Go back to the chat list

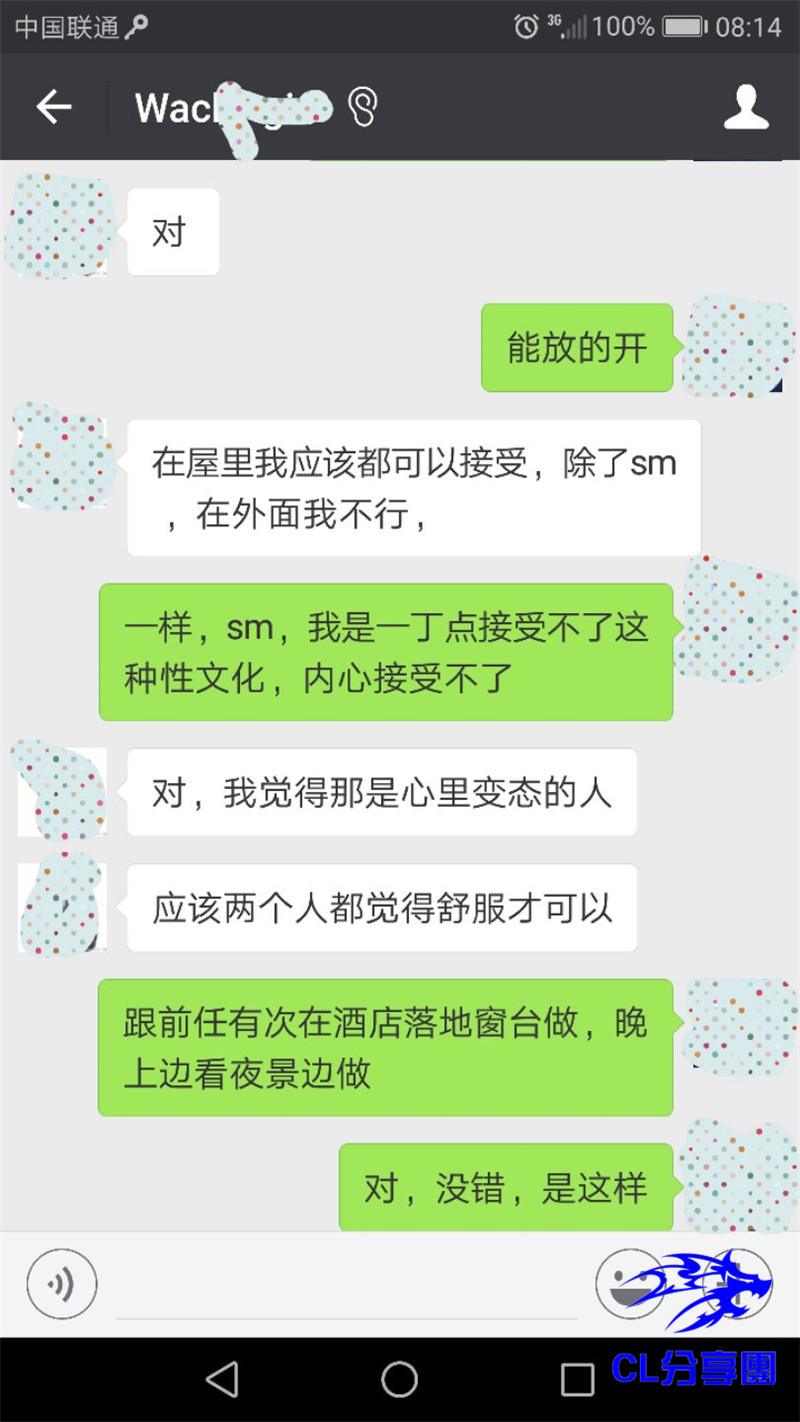[x=54, y=107]
